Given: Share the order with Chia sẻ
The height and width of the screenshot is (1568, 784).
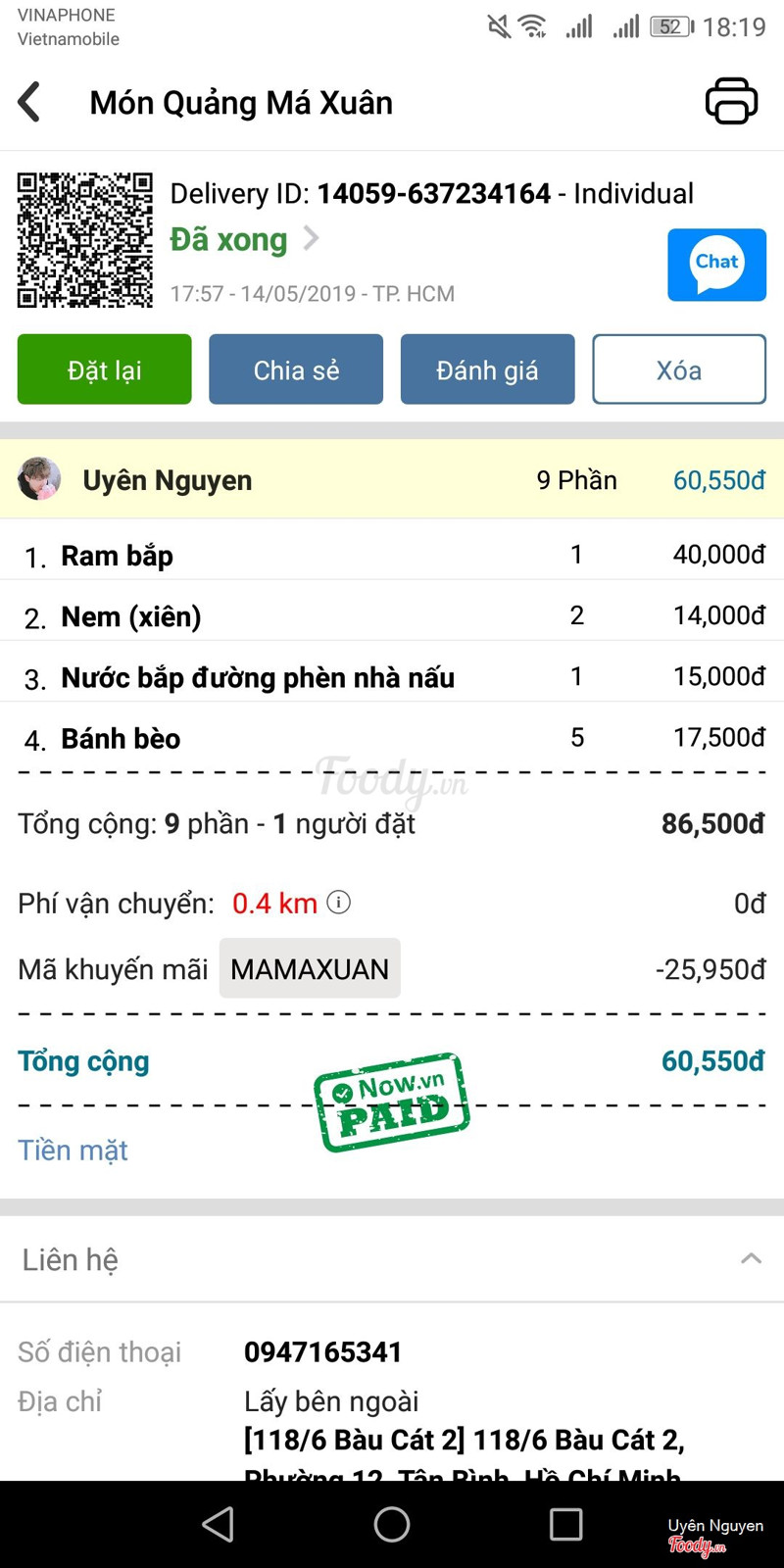Looking at the screenshot, I should 296,369.
